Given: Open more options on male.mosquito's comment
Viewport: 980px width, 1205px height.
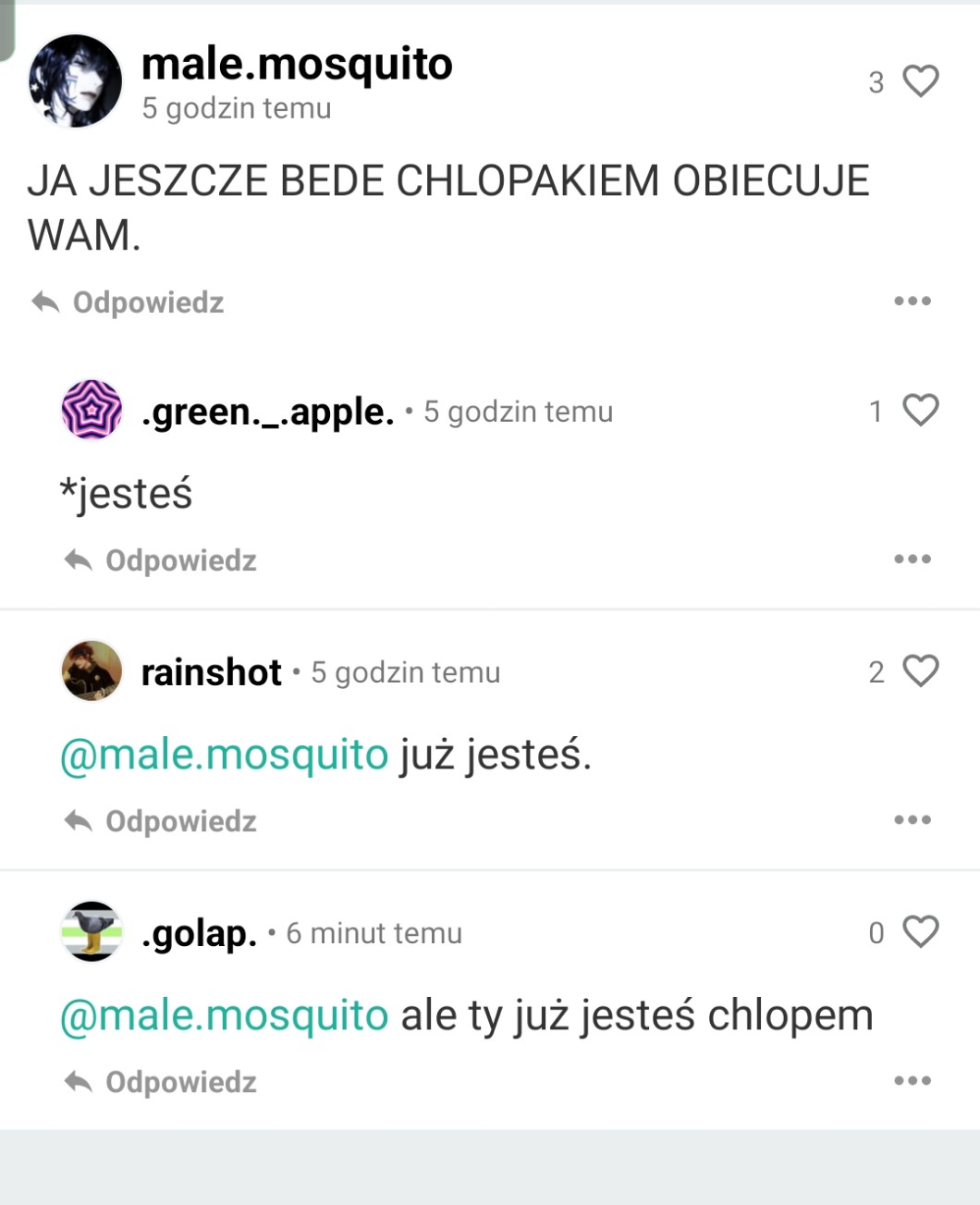Looking at the screenshot, I should tap(913, 301).
